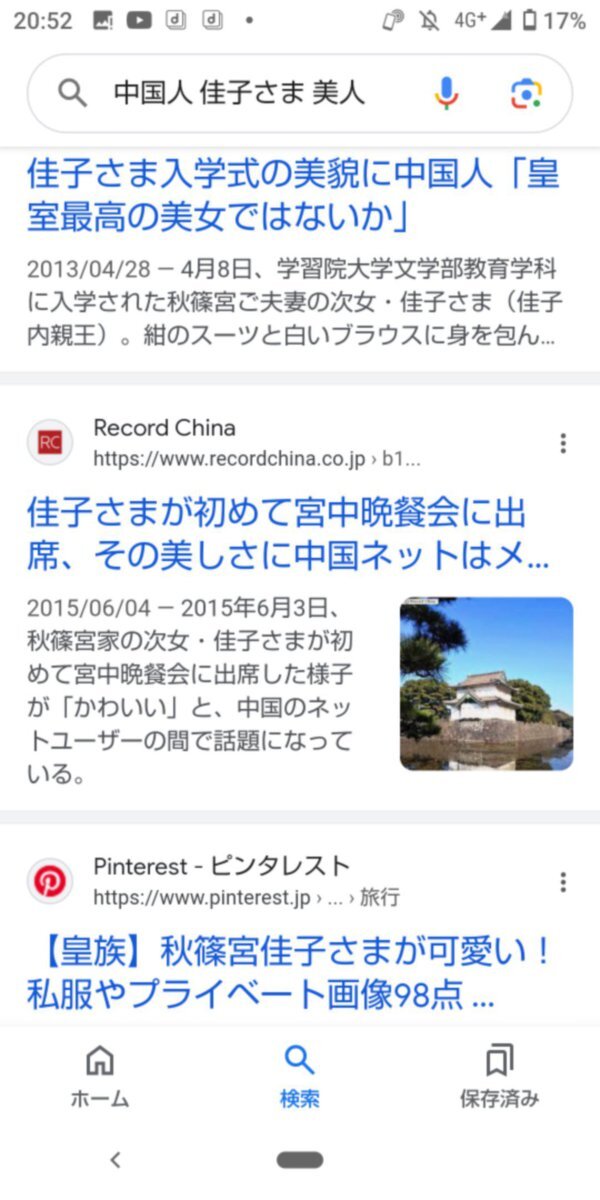Go to the ホーム tab
Image resolution: width=600 pixels, height=1200 pixels.
pos(100,1076)
